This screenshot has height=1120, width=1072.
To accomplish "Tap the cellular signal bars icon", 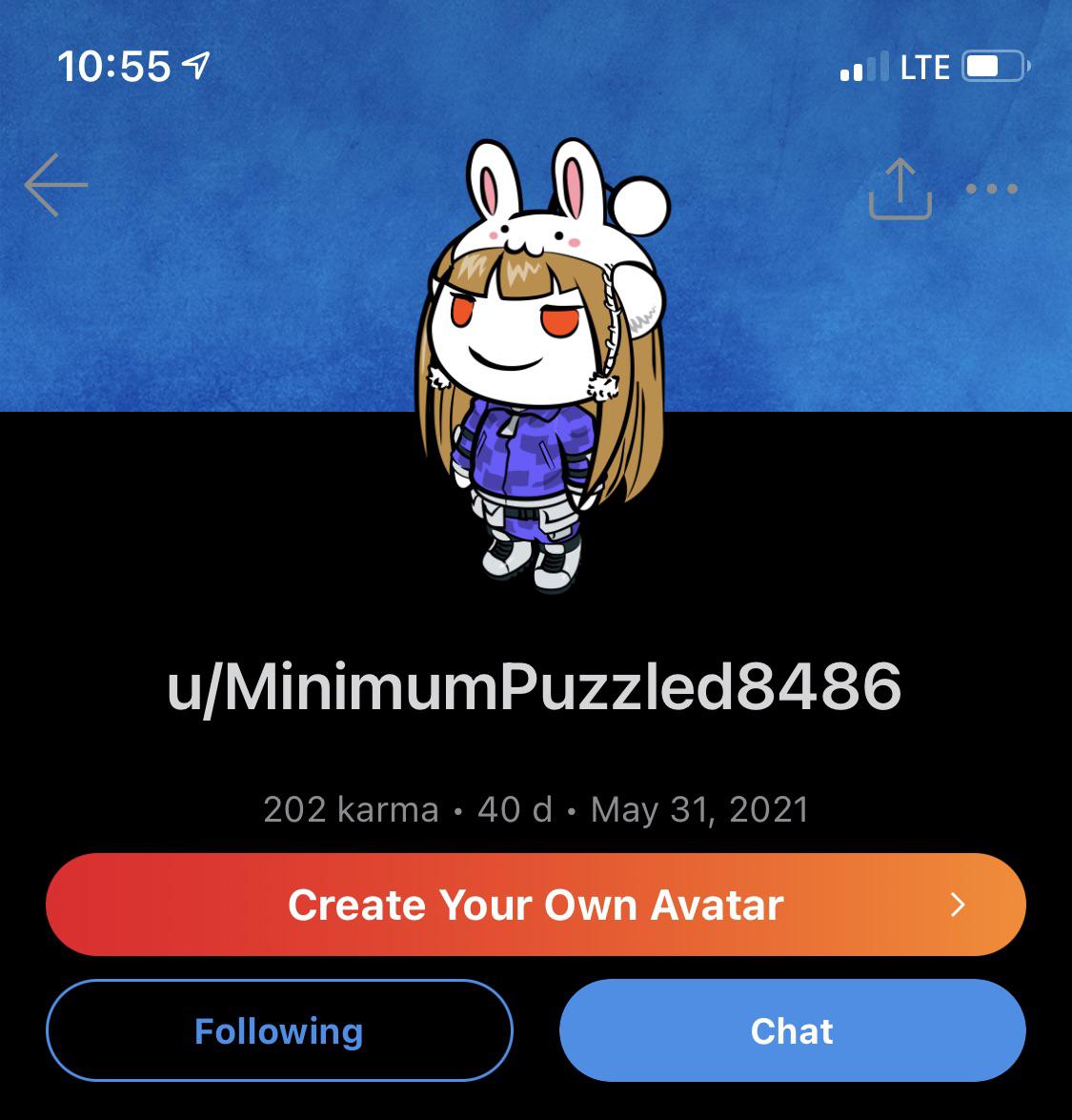I will tap(865, 67).
